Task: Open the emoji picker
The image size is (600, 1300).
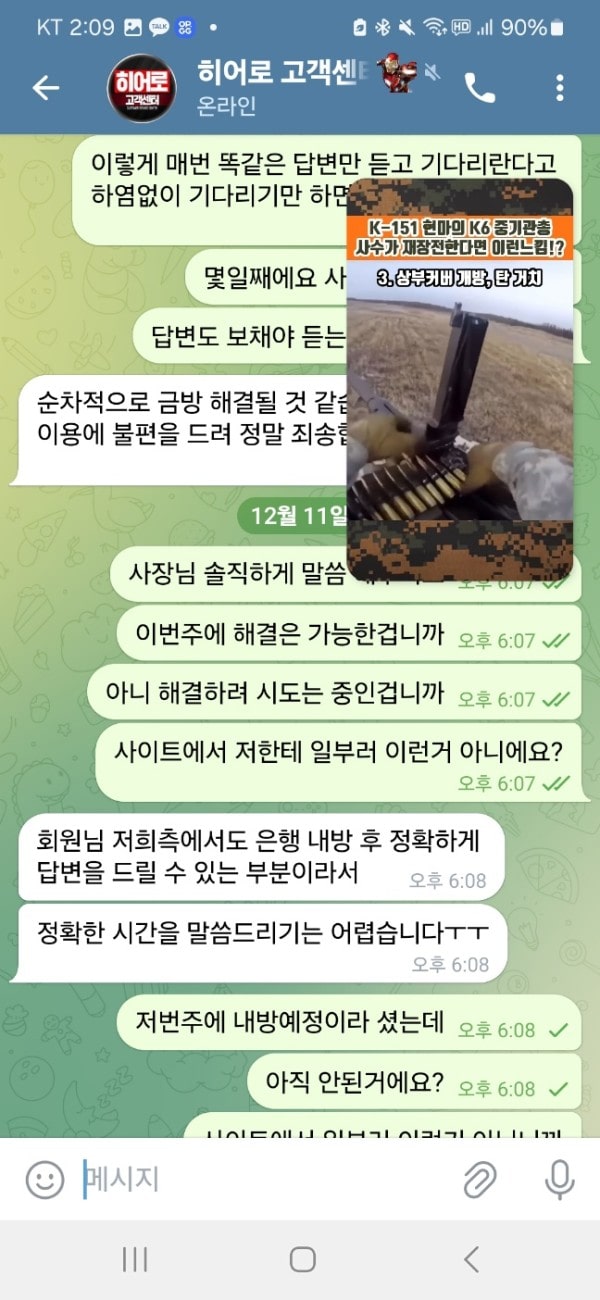Action: tap(45, 1180)
